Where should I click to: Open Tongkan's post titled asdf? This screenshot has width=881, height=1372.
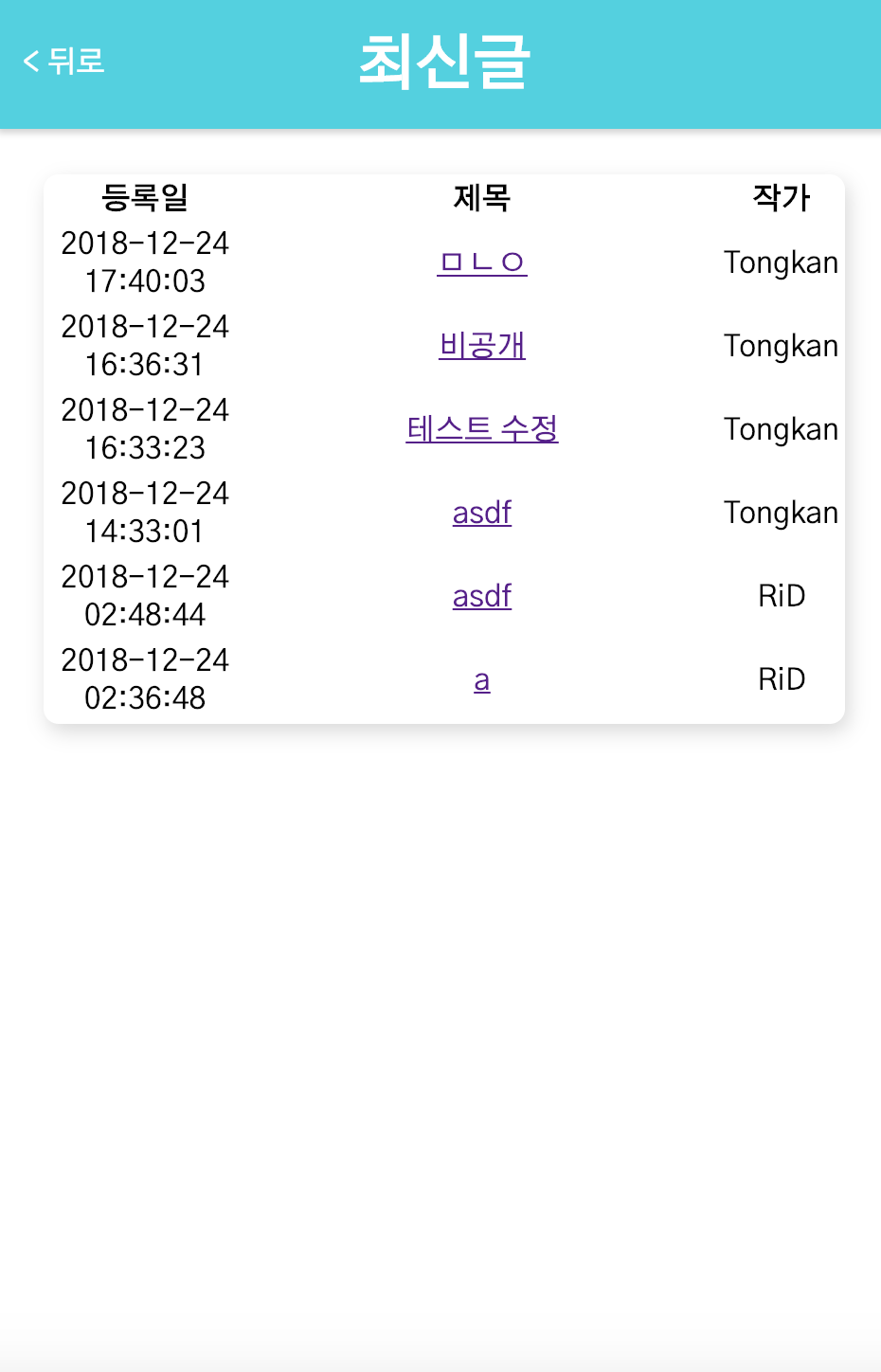pyautogui.click(x=481, y=513)
